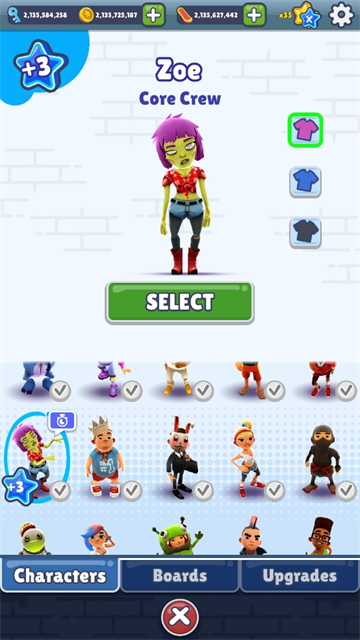
Task: Switch to the Upgrades tab
Action: click(300, 576)
